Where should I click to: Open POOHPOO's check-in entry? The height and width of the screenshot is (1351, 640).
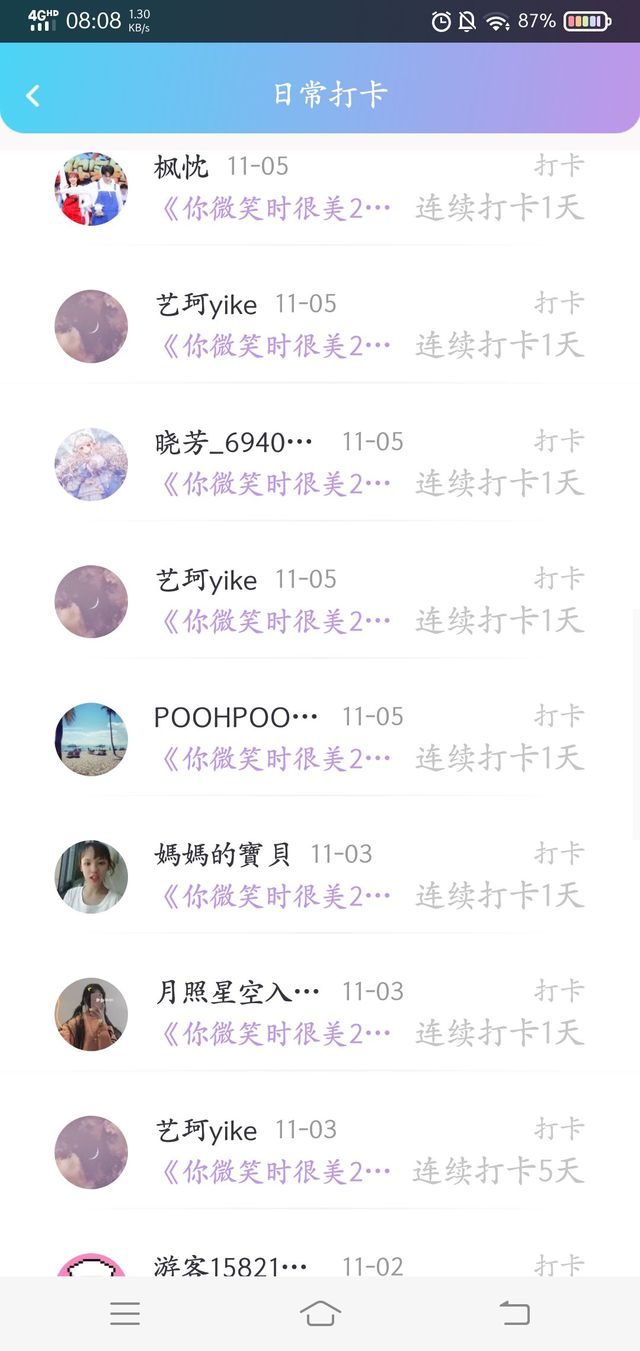320,739
